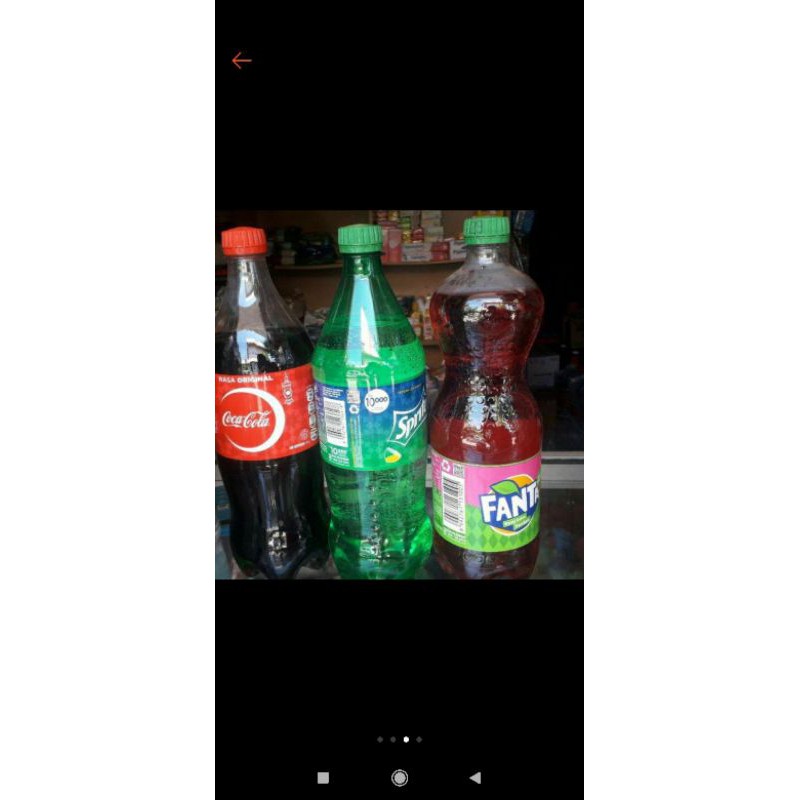Go to the system home screen
The height and width of the screenshot is (800, 800).
tap(399, 777)
